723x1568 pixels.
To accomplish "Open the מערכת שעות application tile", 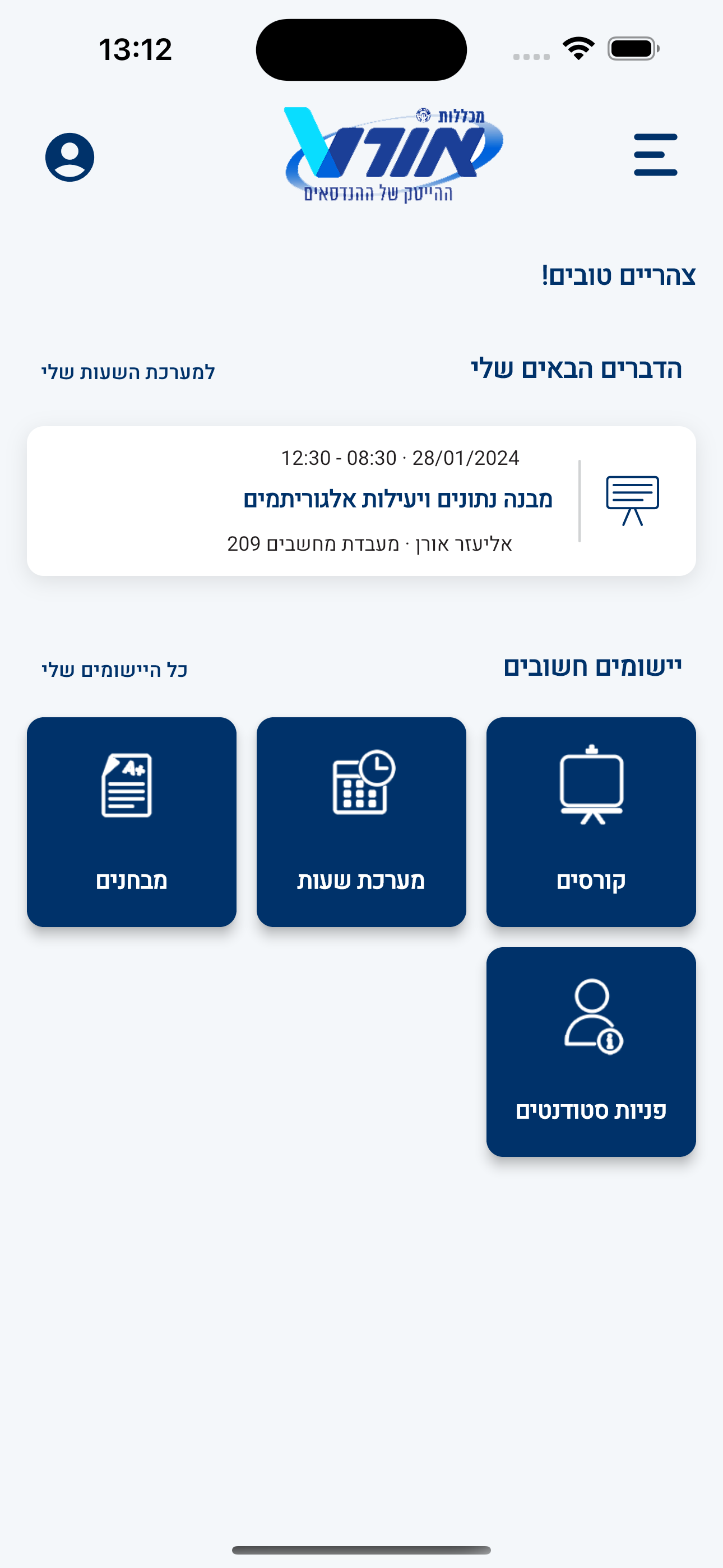I will [x=361, y=821].
